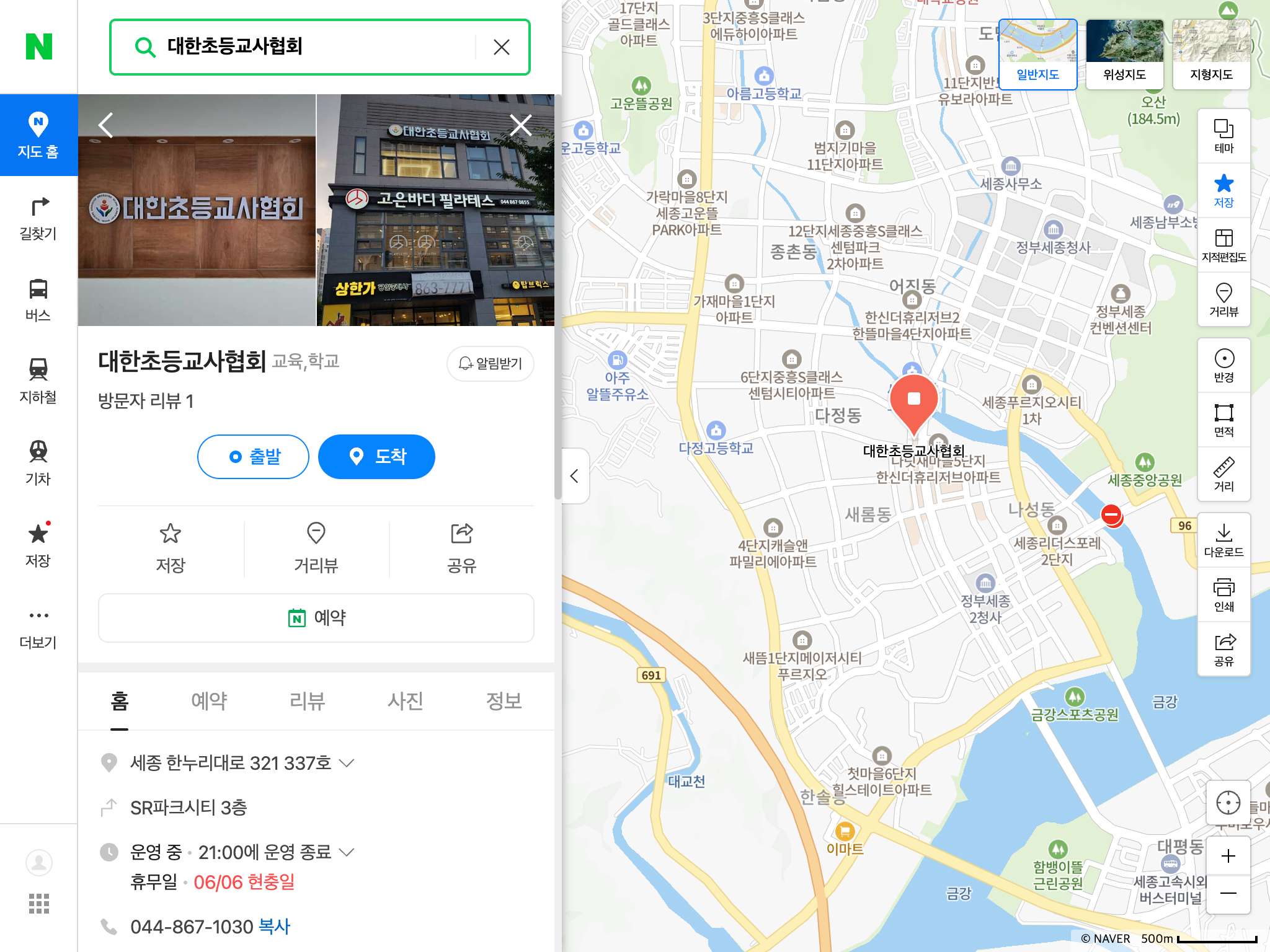Open 길찾기 directions in sidebar
1270x952 pixels.
(38, 218)
